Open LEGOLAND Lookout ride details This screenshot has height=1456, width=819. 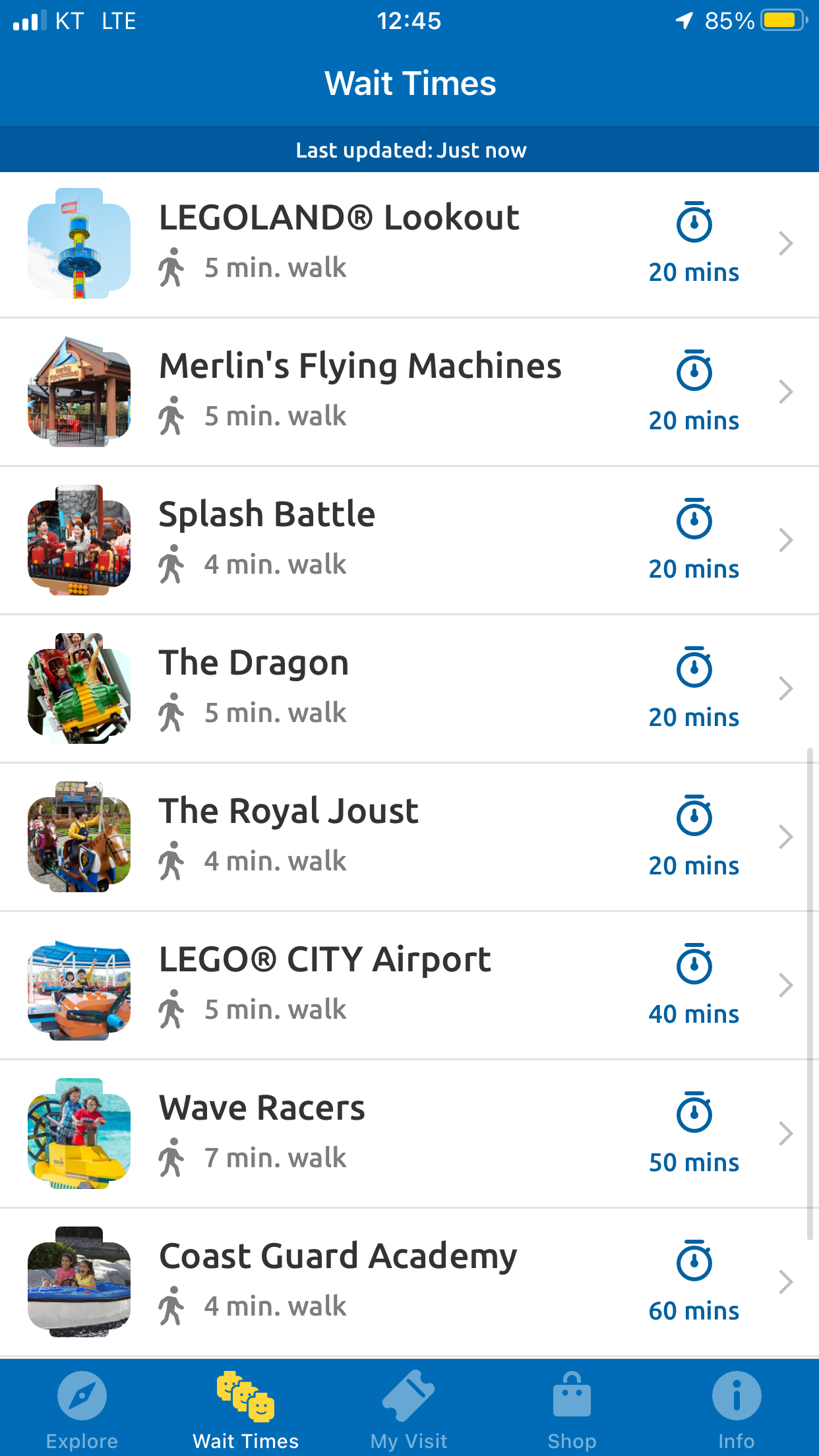409,244
